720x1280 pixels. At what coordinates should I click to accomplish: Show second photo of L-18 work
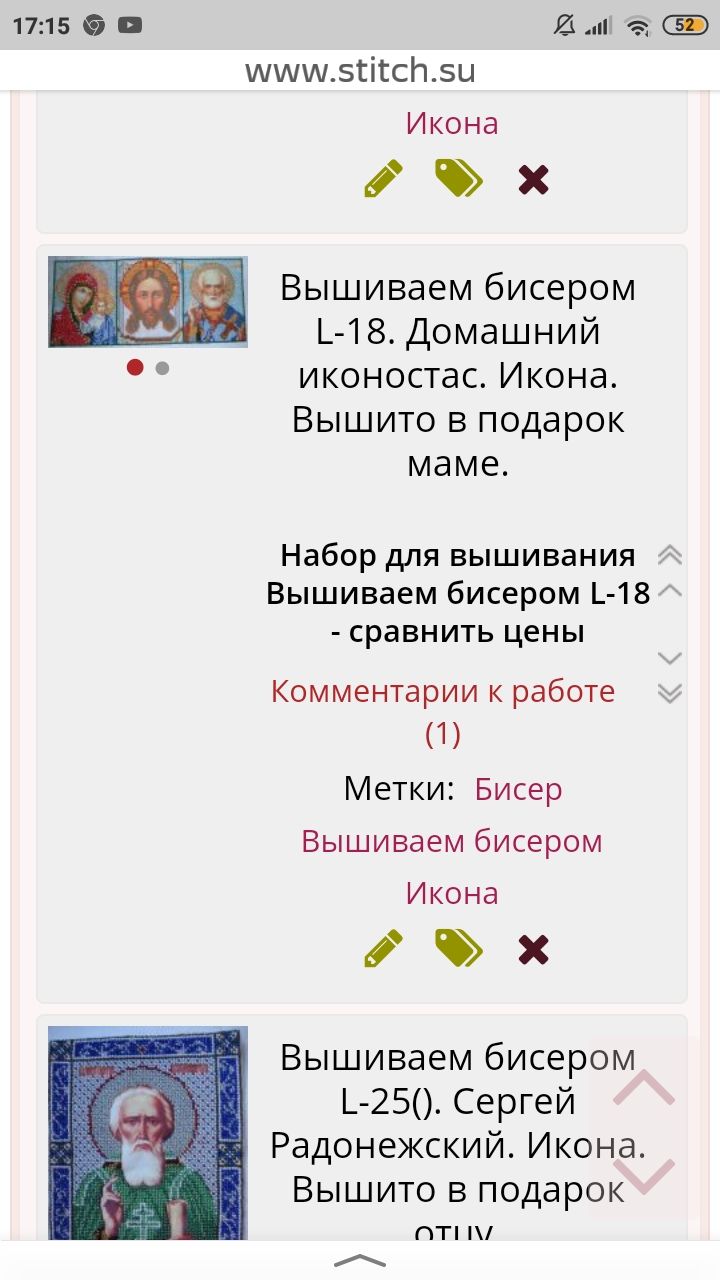pos(162,368)
